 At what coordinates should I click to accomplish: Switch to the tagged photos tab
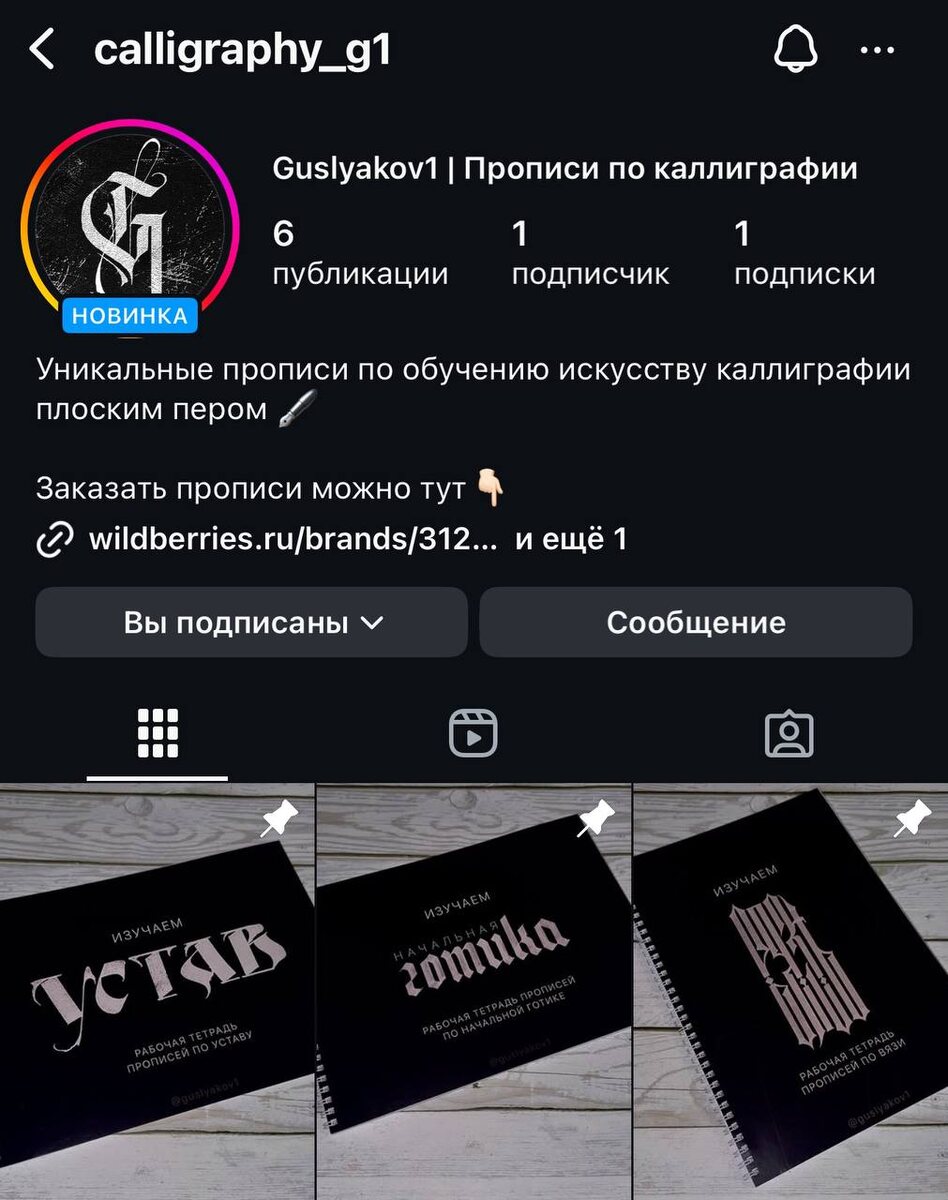pos(789,735)
